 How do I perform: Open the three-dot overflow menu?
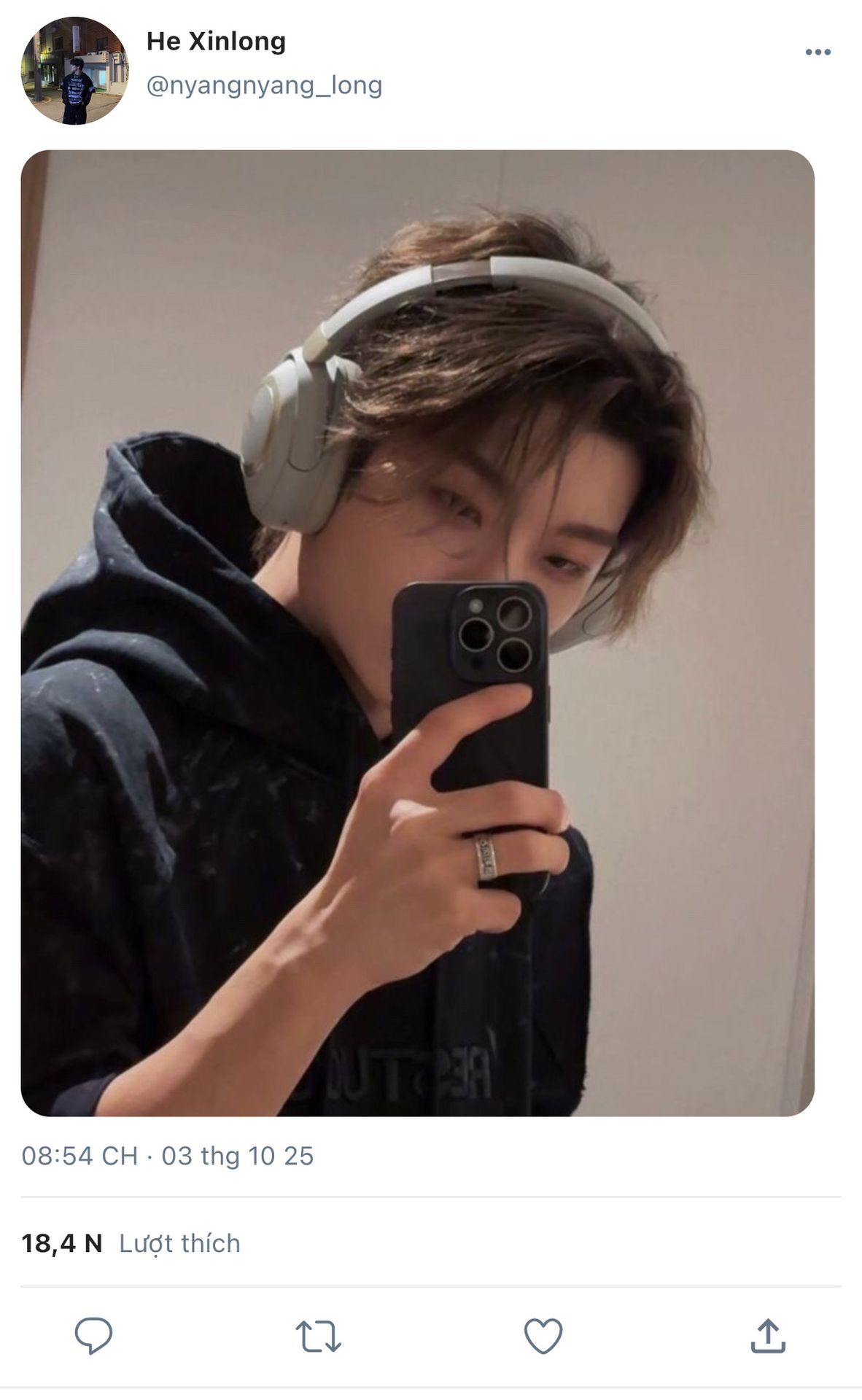point(818,52)
